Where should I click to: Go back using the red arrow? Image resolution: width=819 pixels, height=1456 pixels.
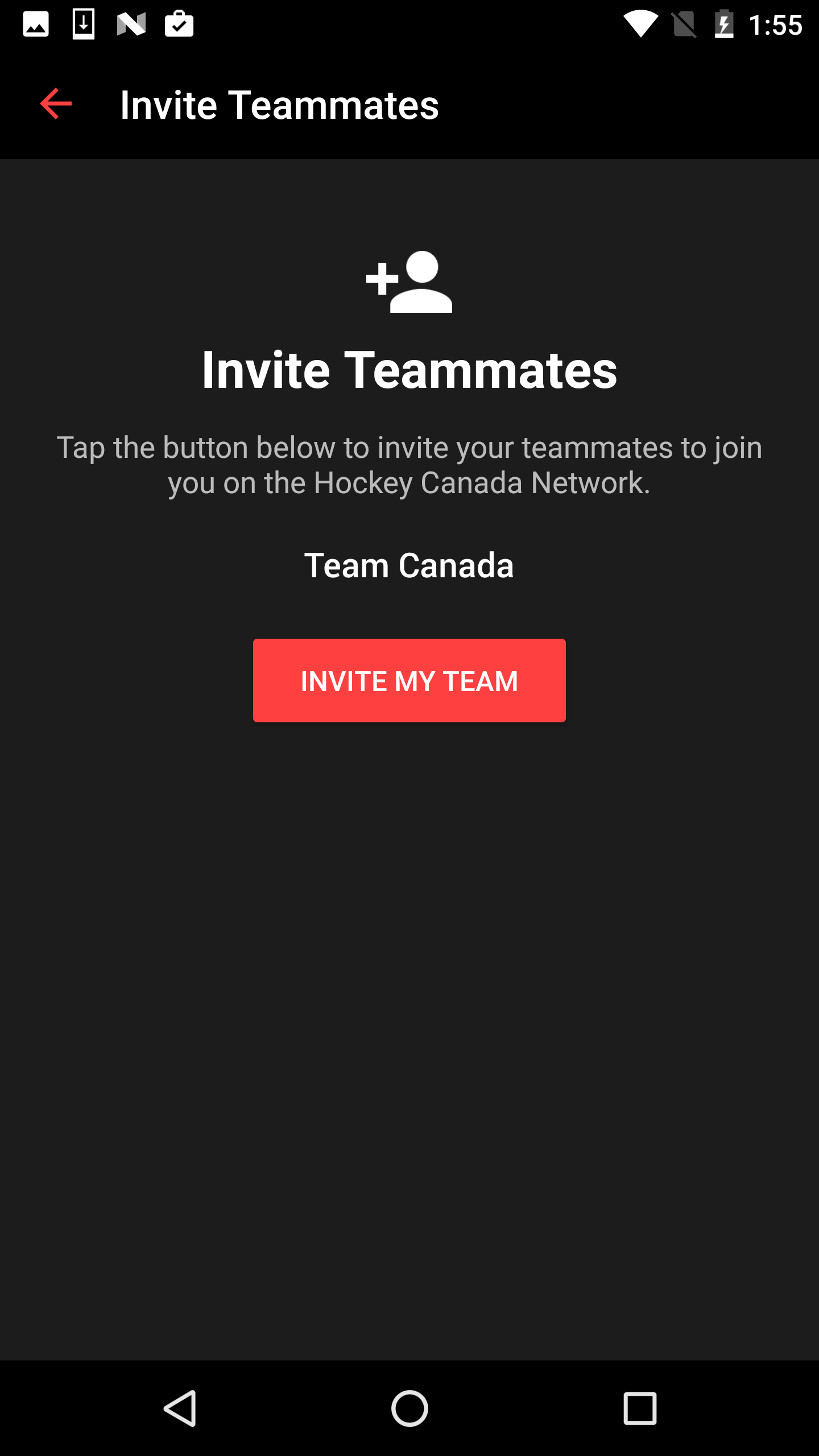point(56,104)
